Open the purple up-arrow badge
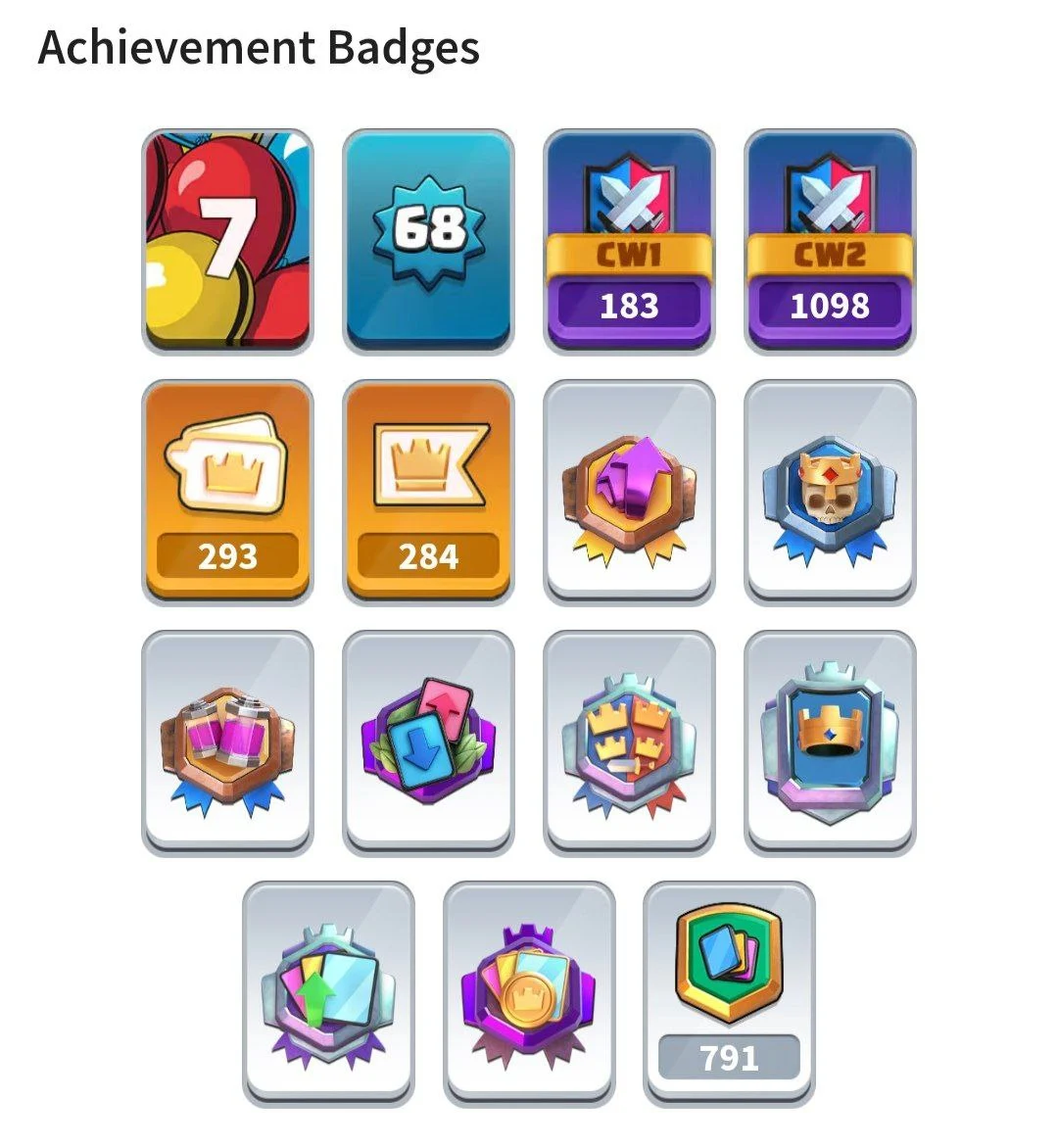The height and width of the screenshot is (1148, 1058). (x=629, y=492)
